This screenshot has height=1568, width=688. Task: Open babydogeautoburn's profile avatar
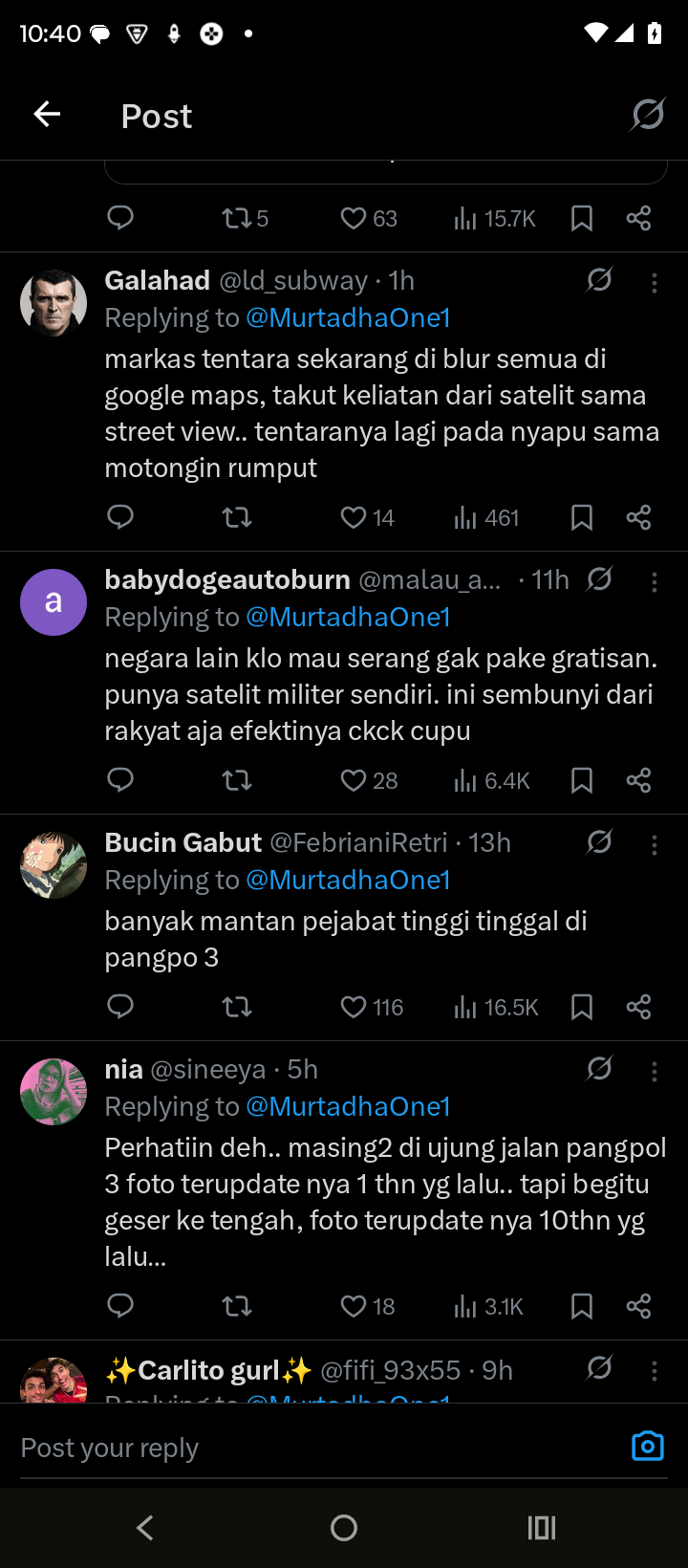click(54, 602)
